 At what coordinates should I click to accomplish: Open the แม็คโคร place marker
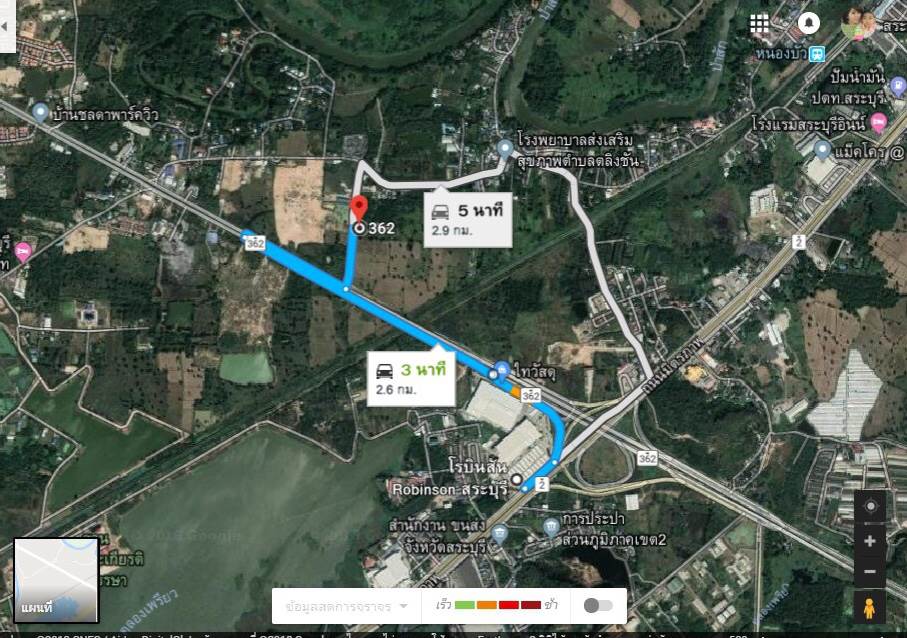[822, 151]
